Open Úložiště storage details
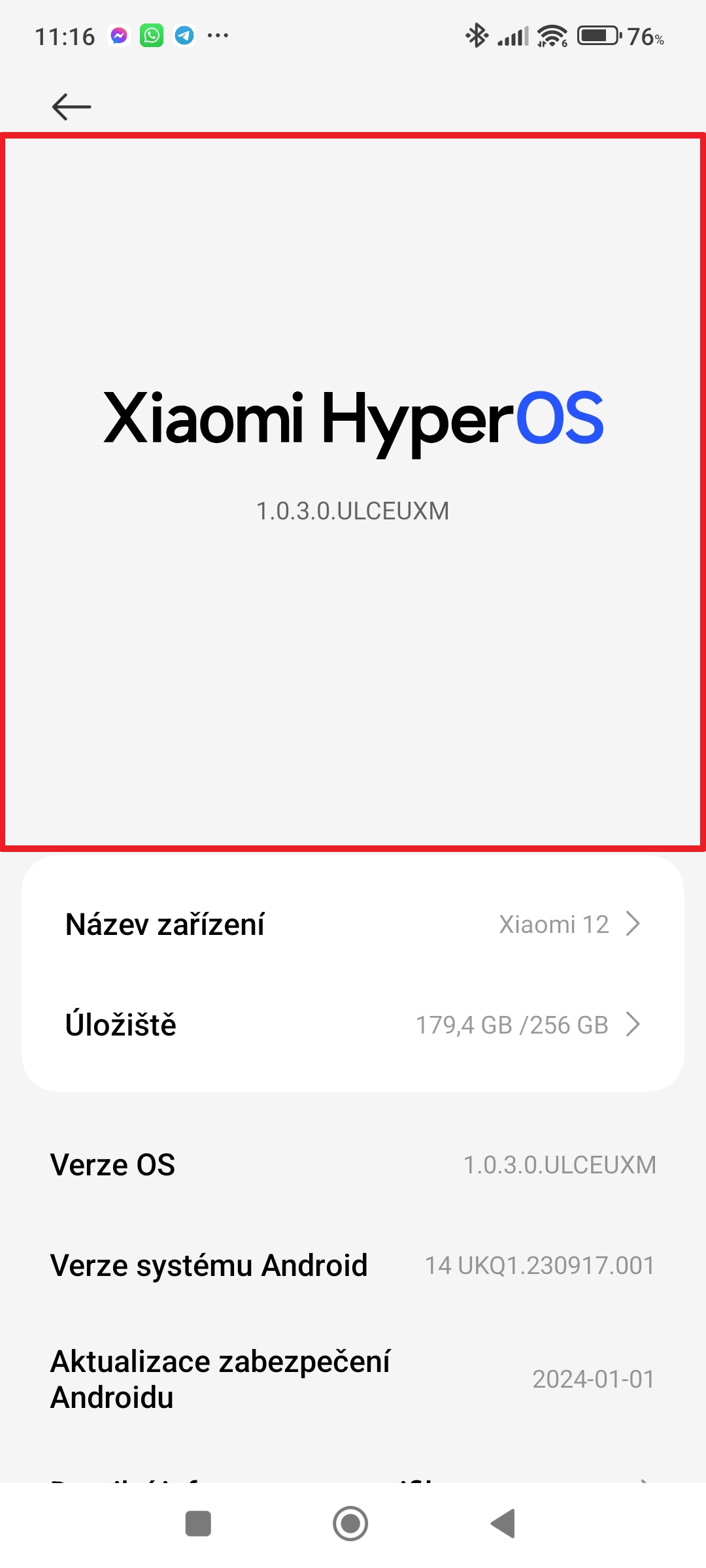Viewport: 706px width, 1568px height. tap(353, 1024)
